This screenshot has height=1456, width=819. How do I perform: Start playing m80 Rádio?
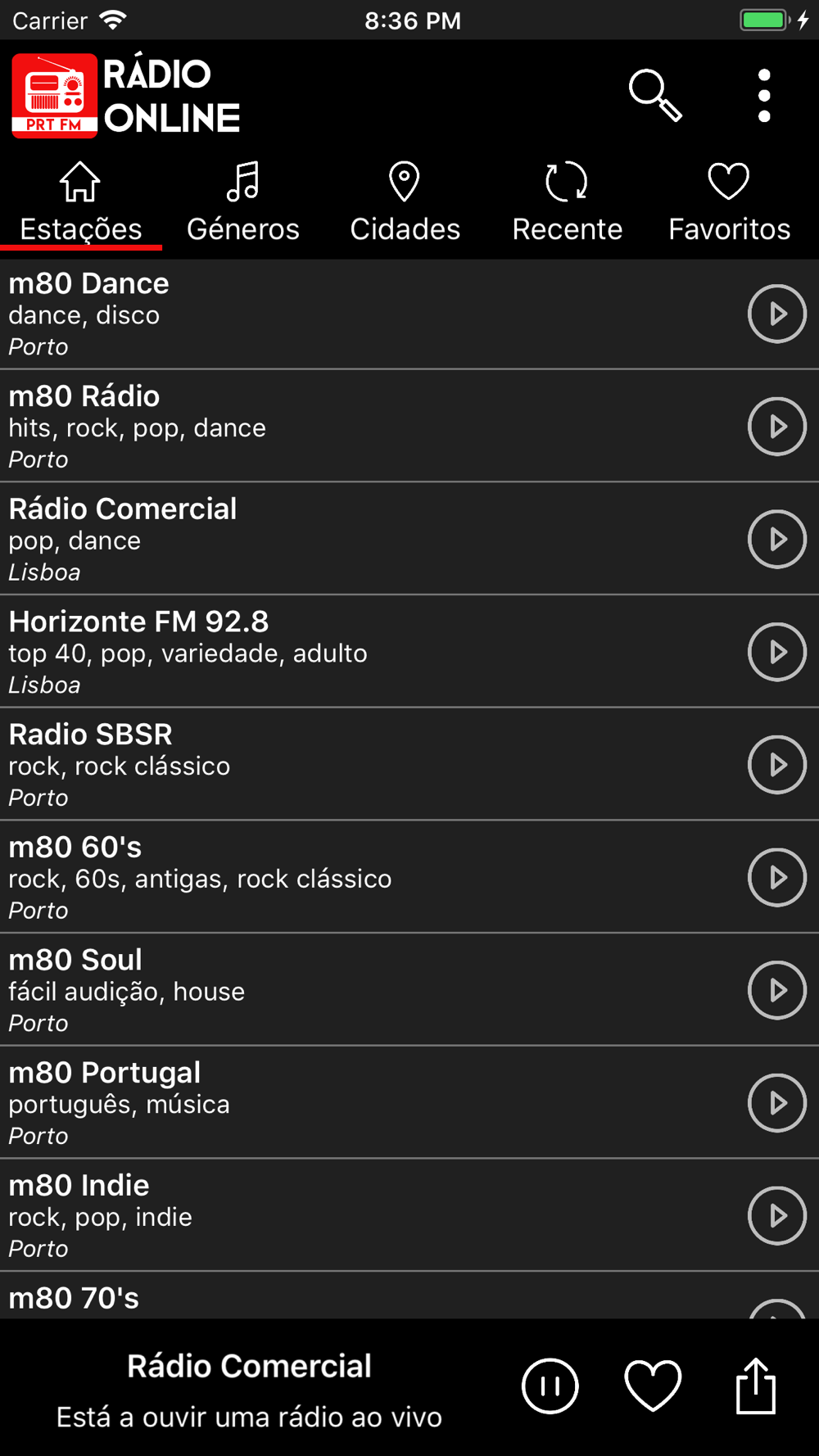pos(776,427)
